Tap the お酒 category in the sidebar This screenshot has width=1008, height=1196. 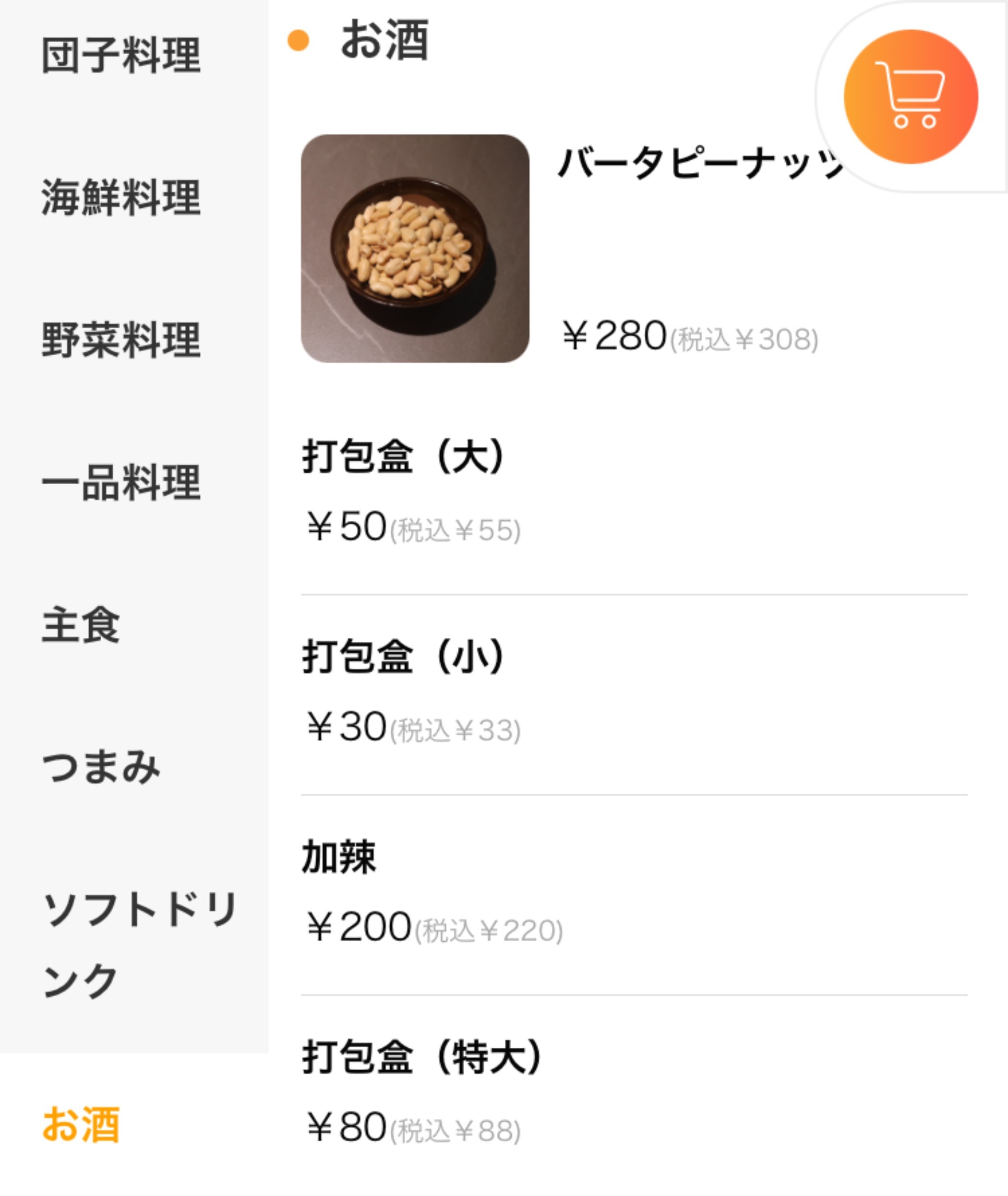click(81, 1124)
